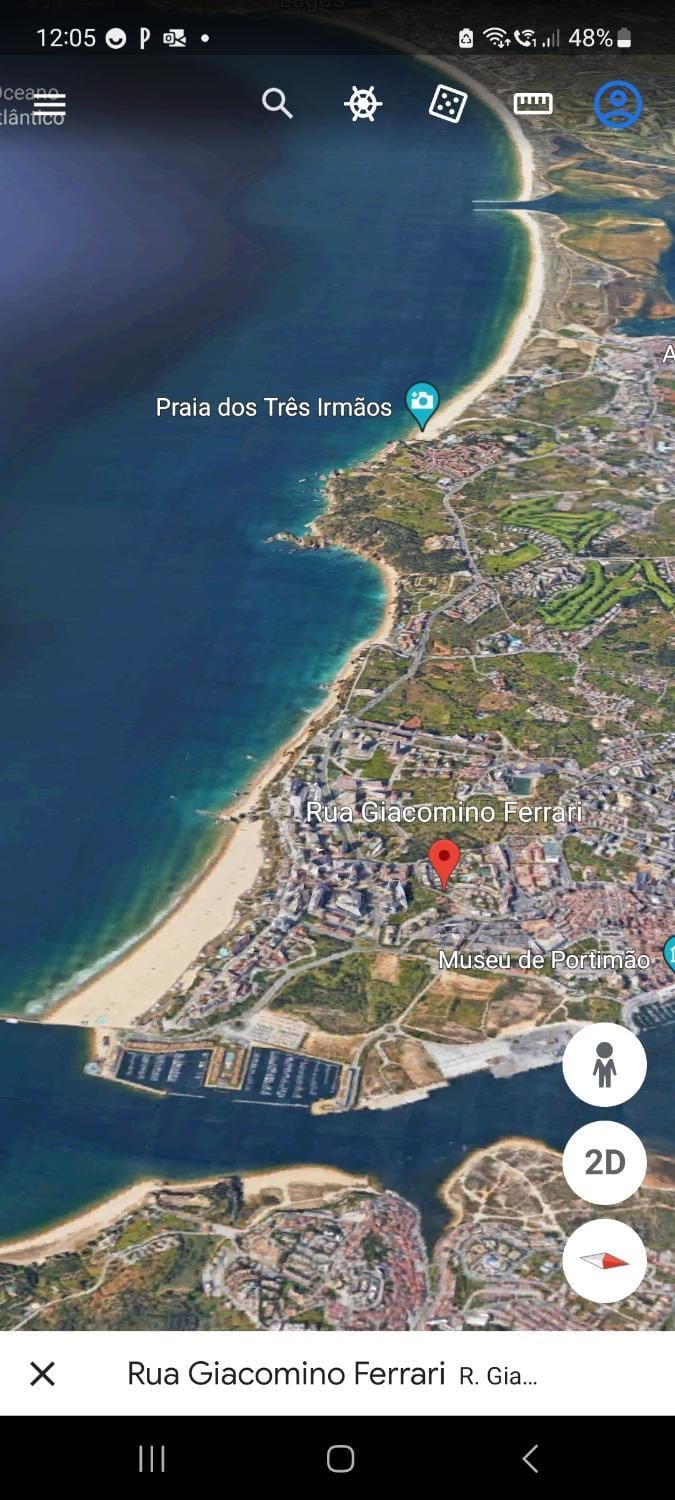Viewport: 675px width, 1500px height.
Task: Enter Street View with the pegman button
Action: coord(604,1065)
